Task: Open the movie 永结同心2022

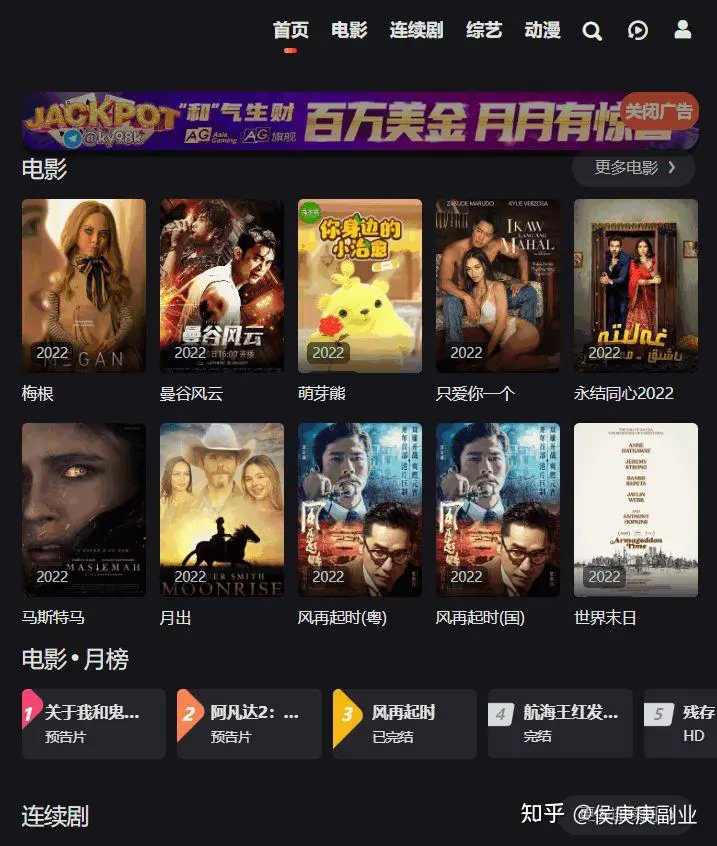Action: (636, 286)
